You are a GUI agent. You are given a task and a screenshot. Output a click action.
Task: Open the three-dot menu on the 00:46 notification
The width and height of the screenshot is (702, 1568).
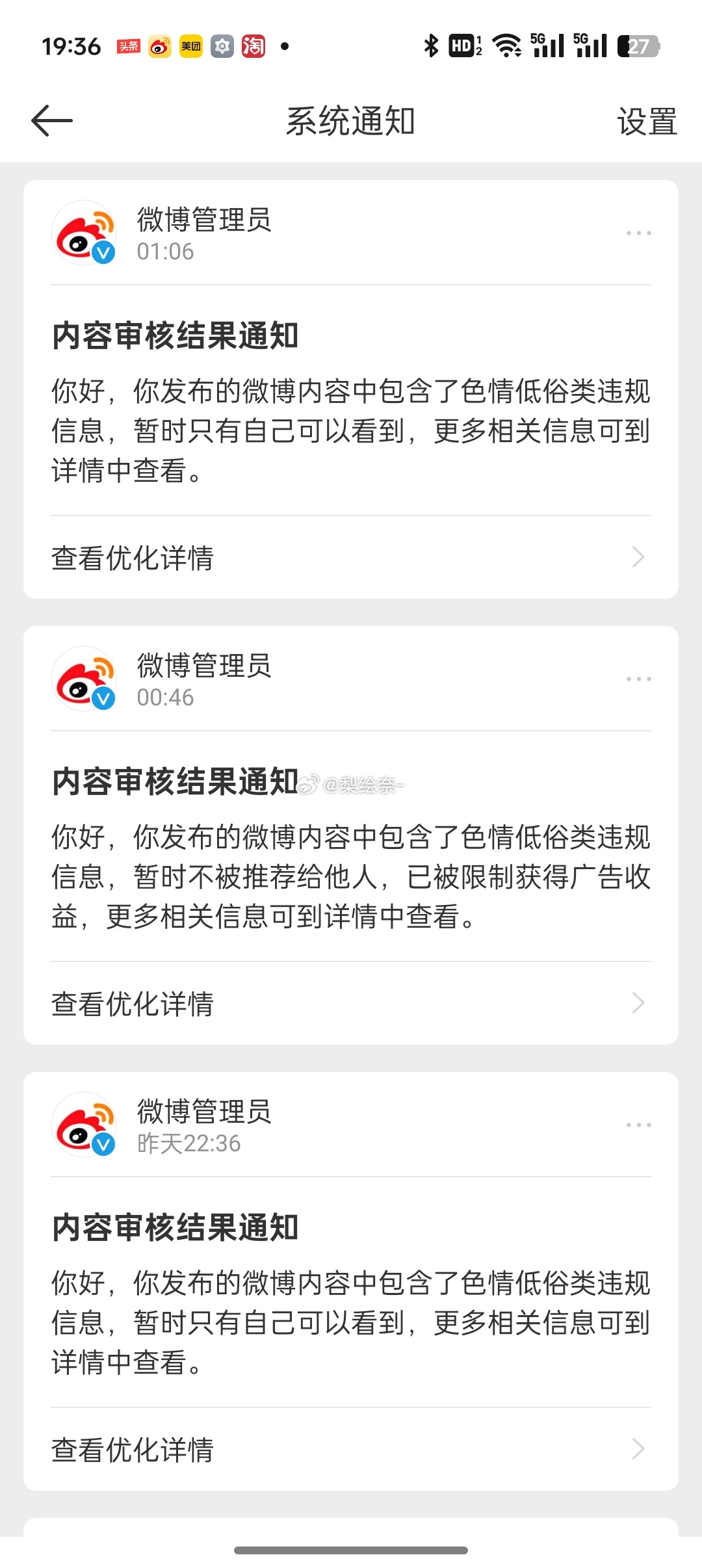click(x=638, y=679)
